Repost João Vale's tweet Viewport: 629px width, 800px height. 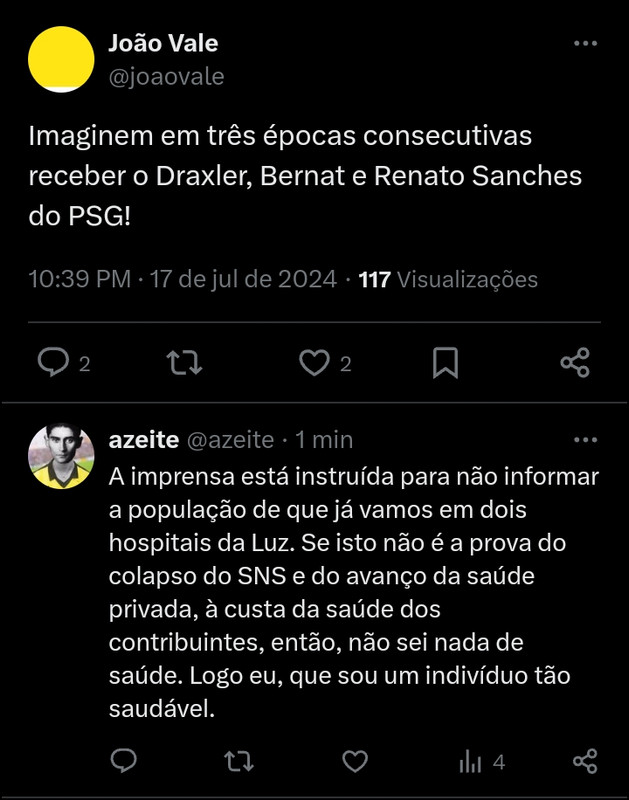185,362
